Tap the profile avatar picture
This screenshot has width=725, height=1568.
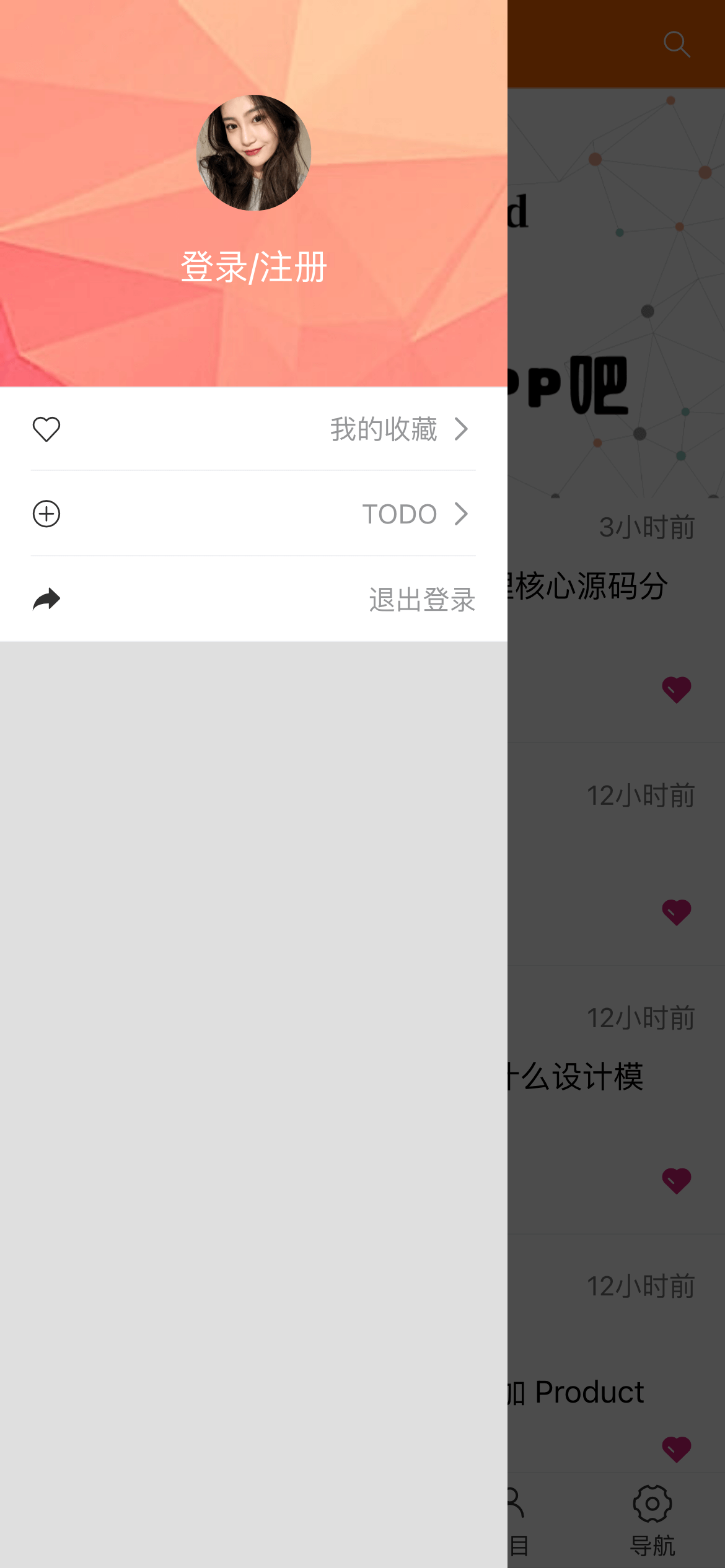tap(253, 152)
